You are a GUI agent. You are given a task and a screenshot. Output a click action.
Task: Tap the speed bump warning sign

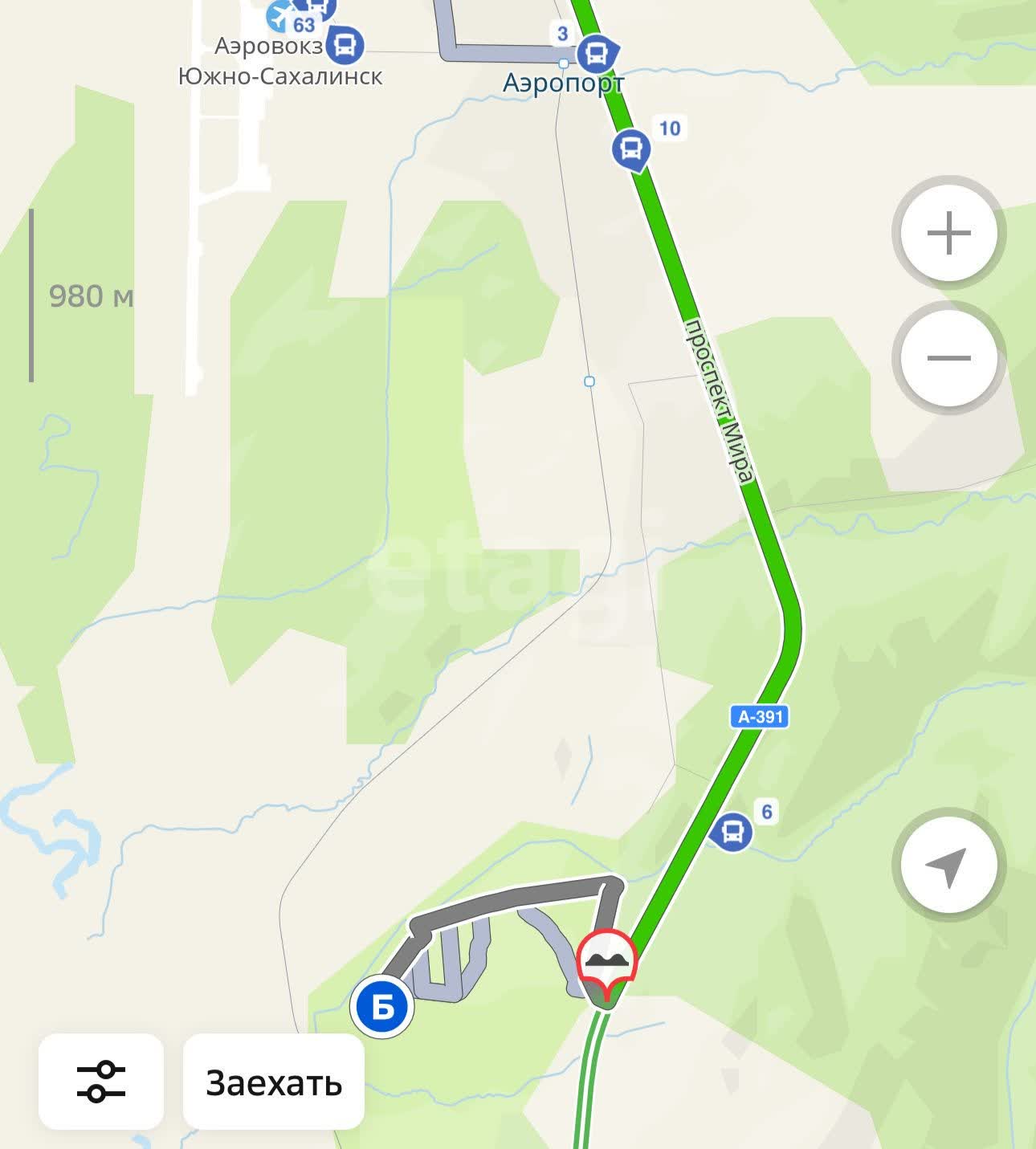[x=608, y=960]
